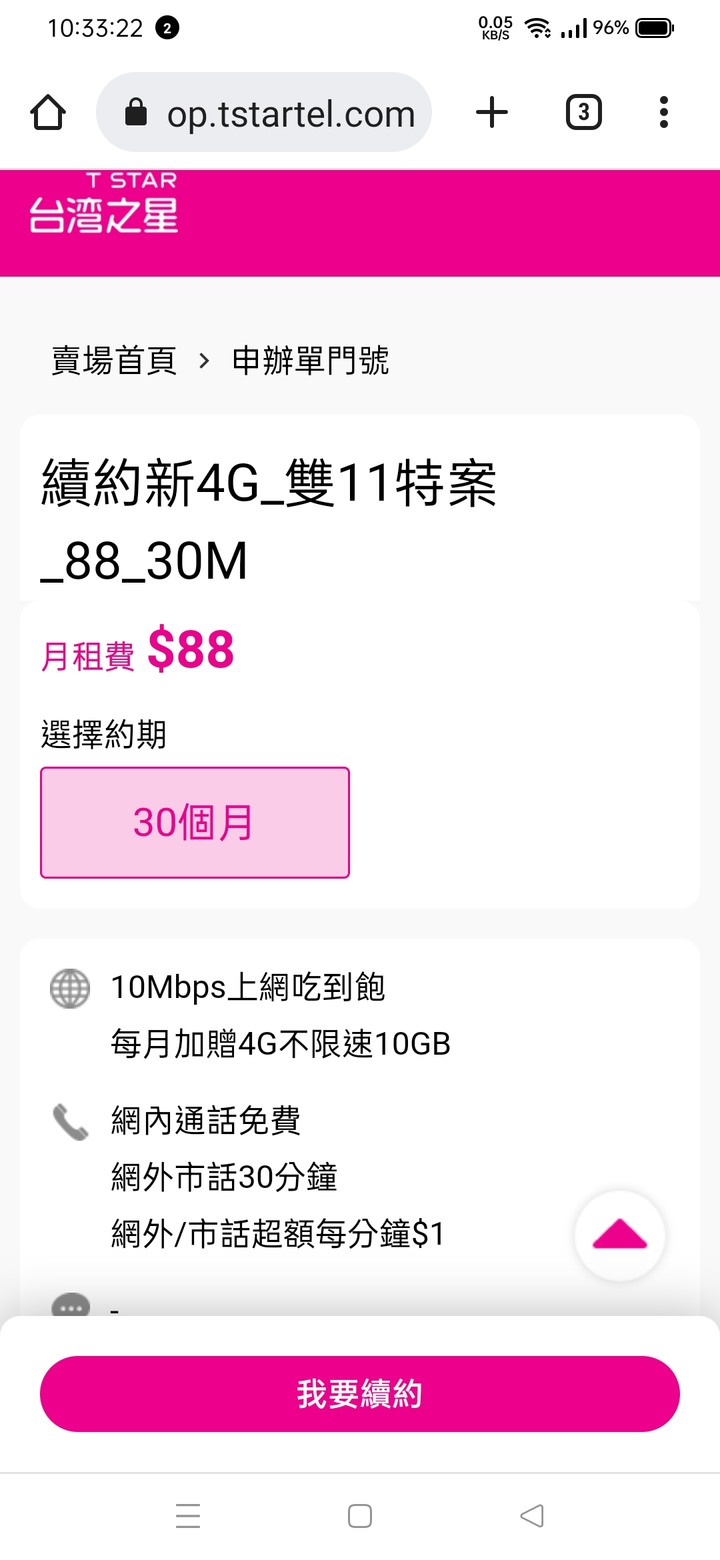This screenshot has width=720, height=1560.
Task: Show the open tabs switcher
Action: [x=583, y=113]
